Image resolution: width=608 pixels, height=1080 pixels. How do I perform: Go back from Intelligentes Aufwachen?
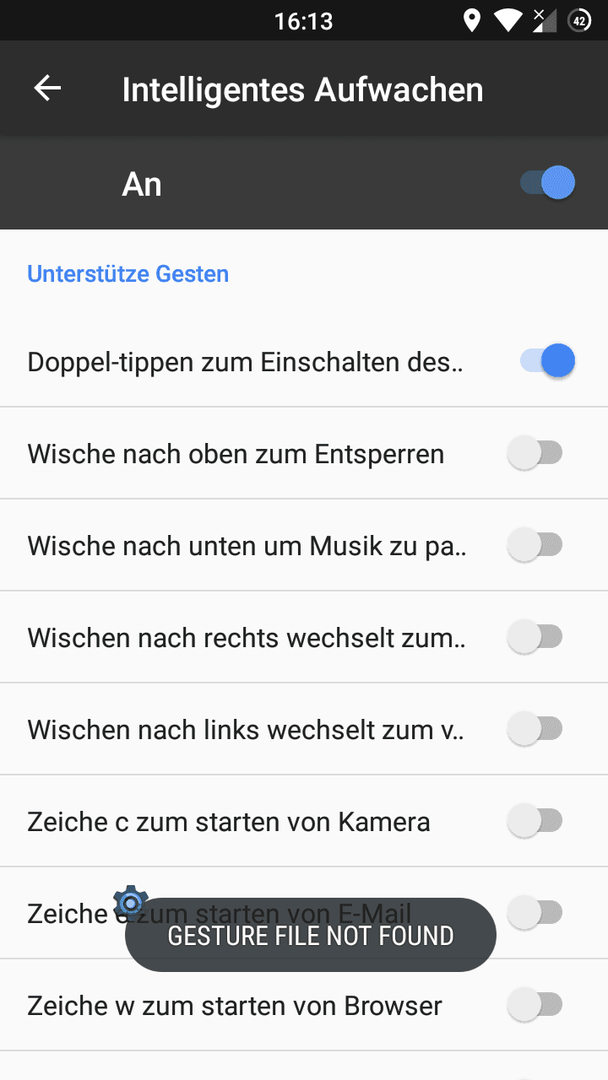tap(48, 89)
